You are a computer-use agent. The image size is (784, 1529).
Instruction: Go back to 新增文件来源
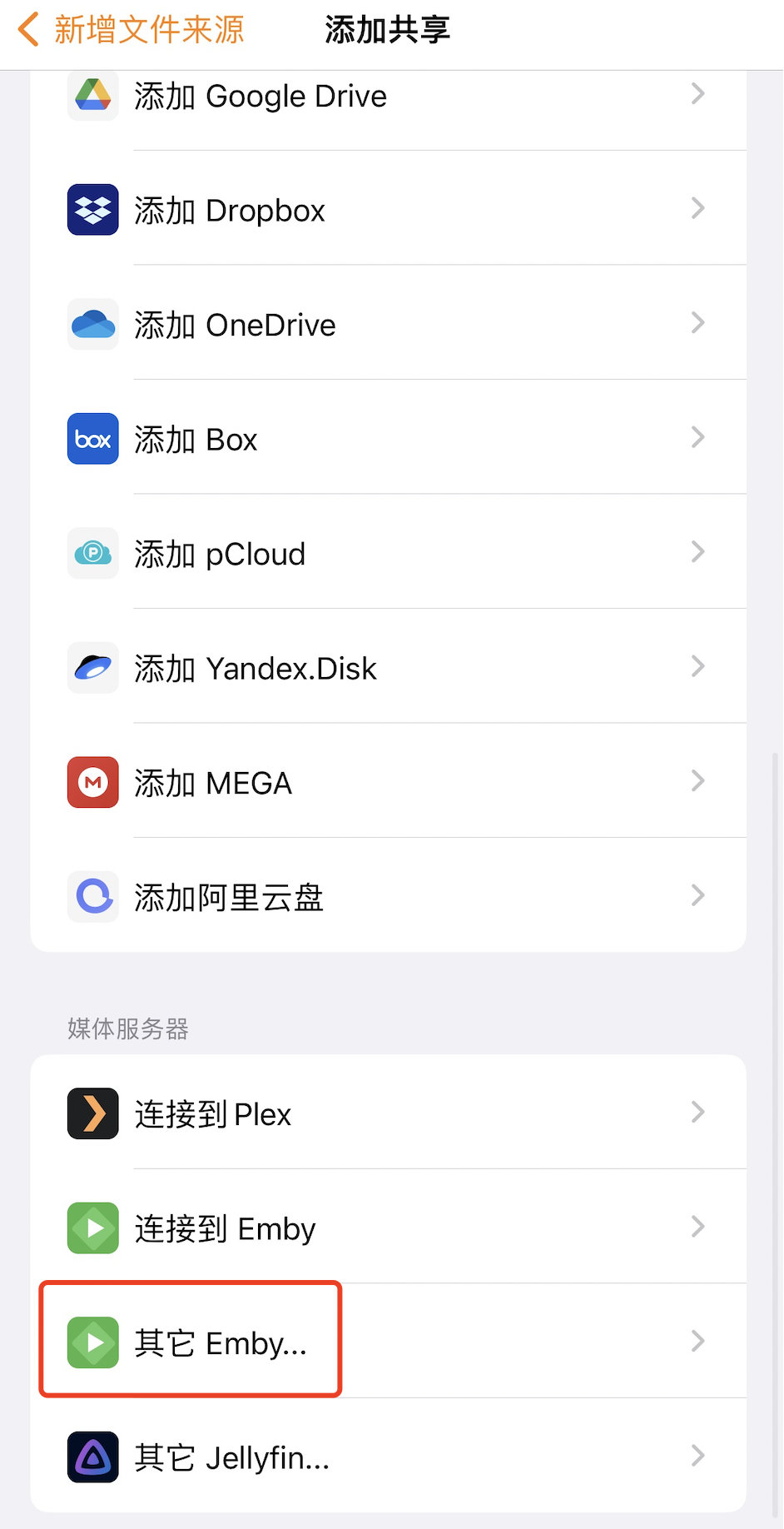tap(131, 30)
